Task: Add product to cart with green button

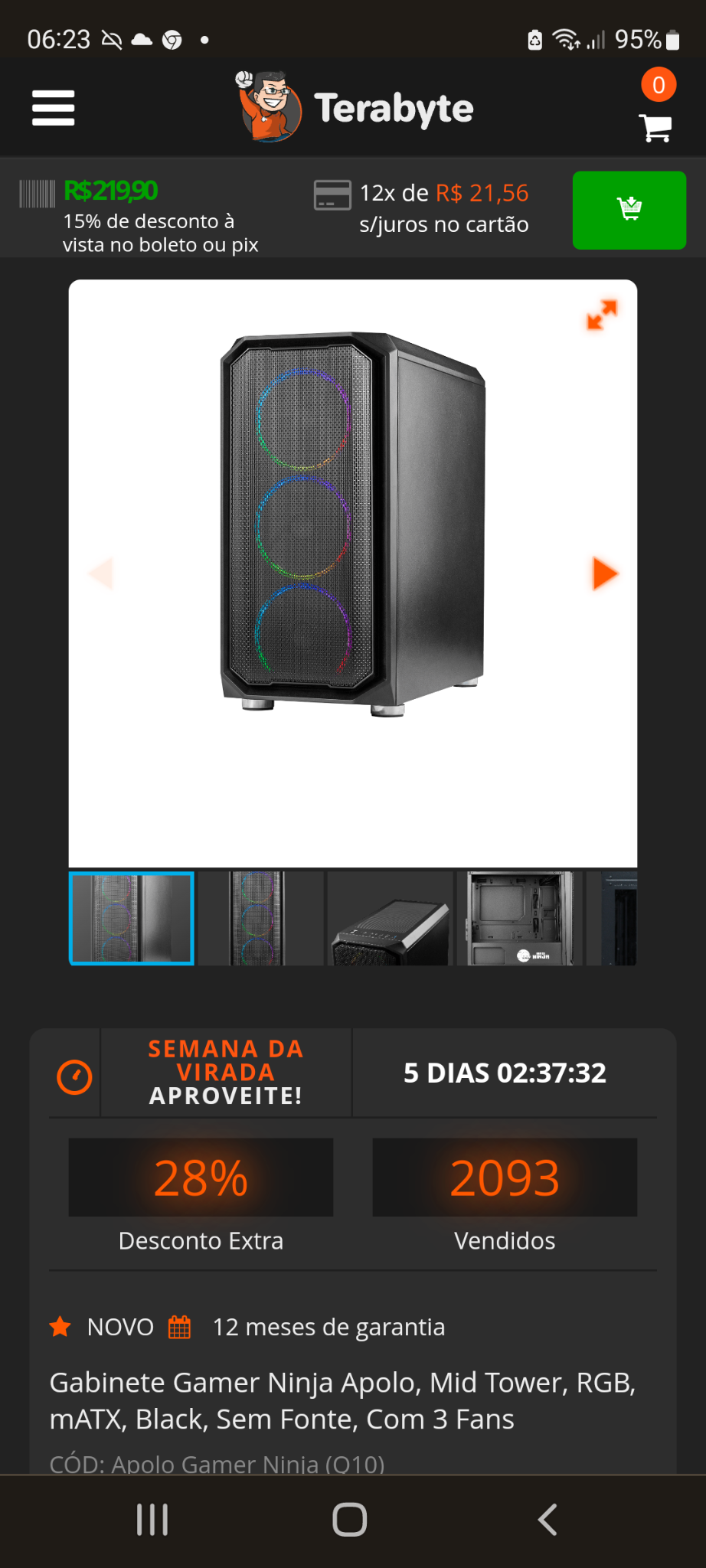Action: click(629, 211)
